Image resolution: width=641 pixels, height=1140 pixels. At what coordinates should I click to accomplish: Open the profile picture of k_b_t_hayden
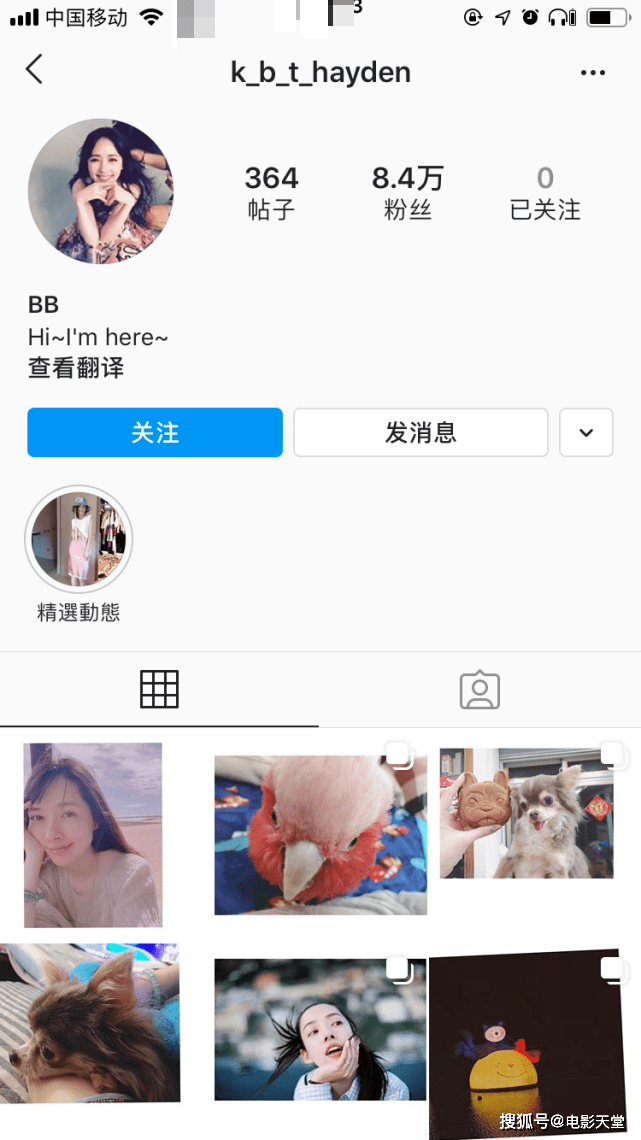100,191
